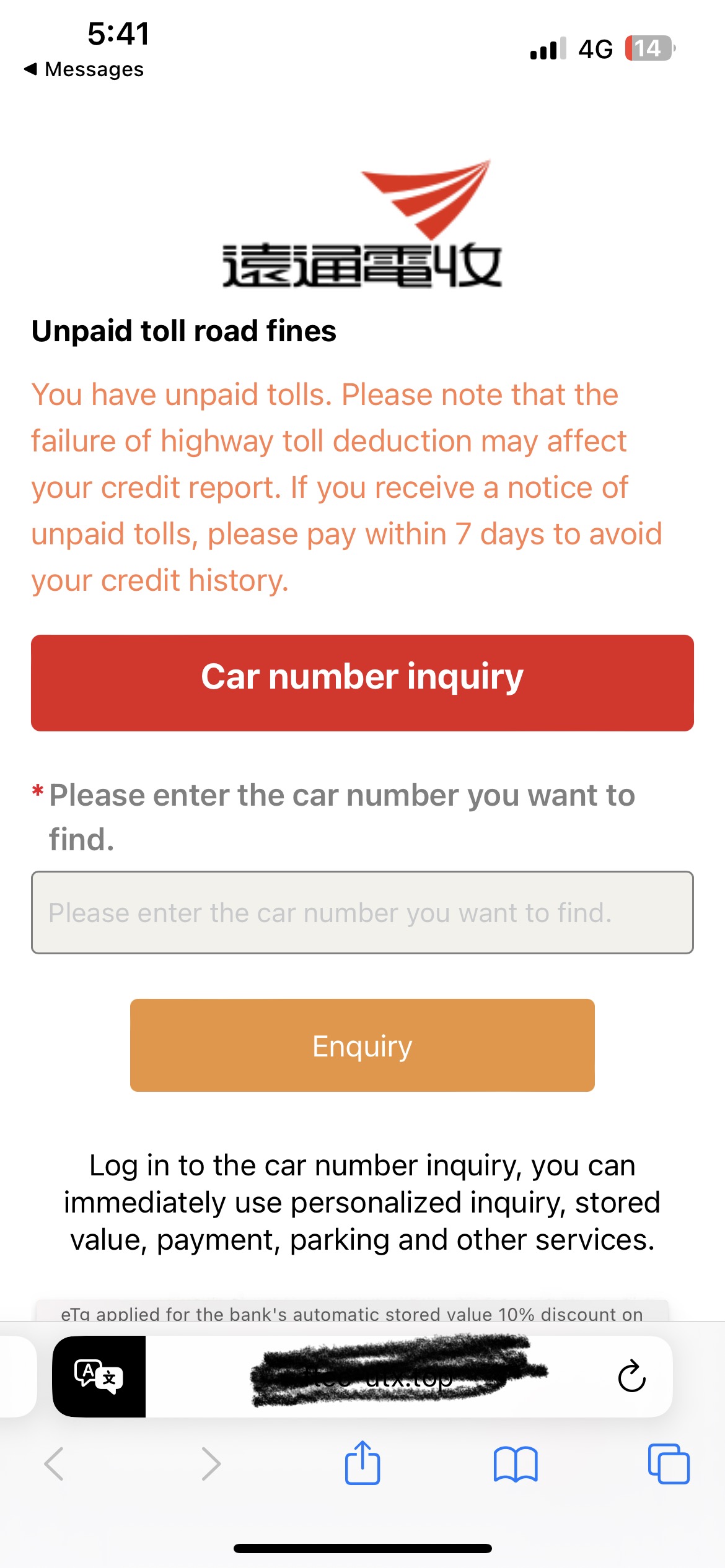This screenshot has height=1568, width=725.
Task: Tap the Car number inquiry button
Action: (x=362, y=682)
